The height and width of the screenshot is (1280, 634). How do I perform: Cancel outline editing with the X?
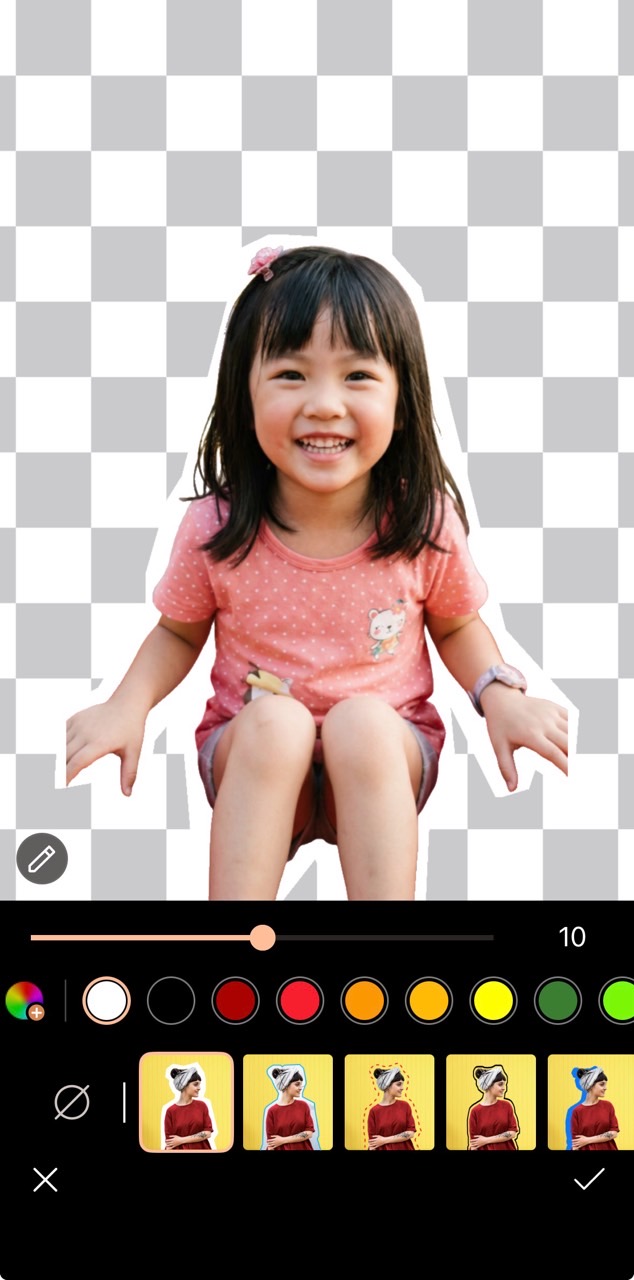[x=45, y=1180]
